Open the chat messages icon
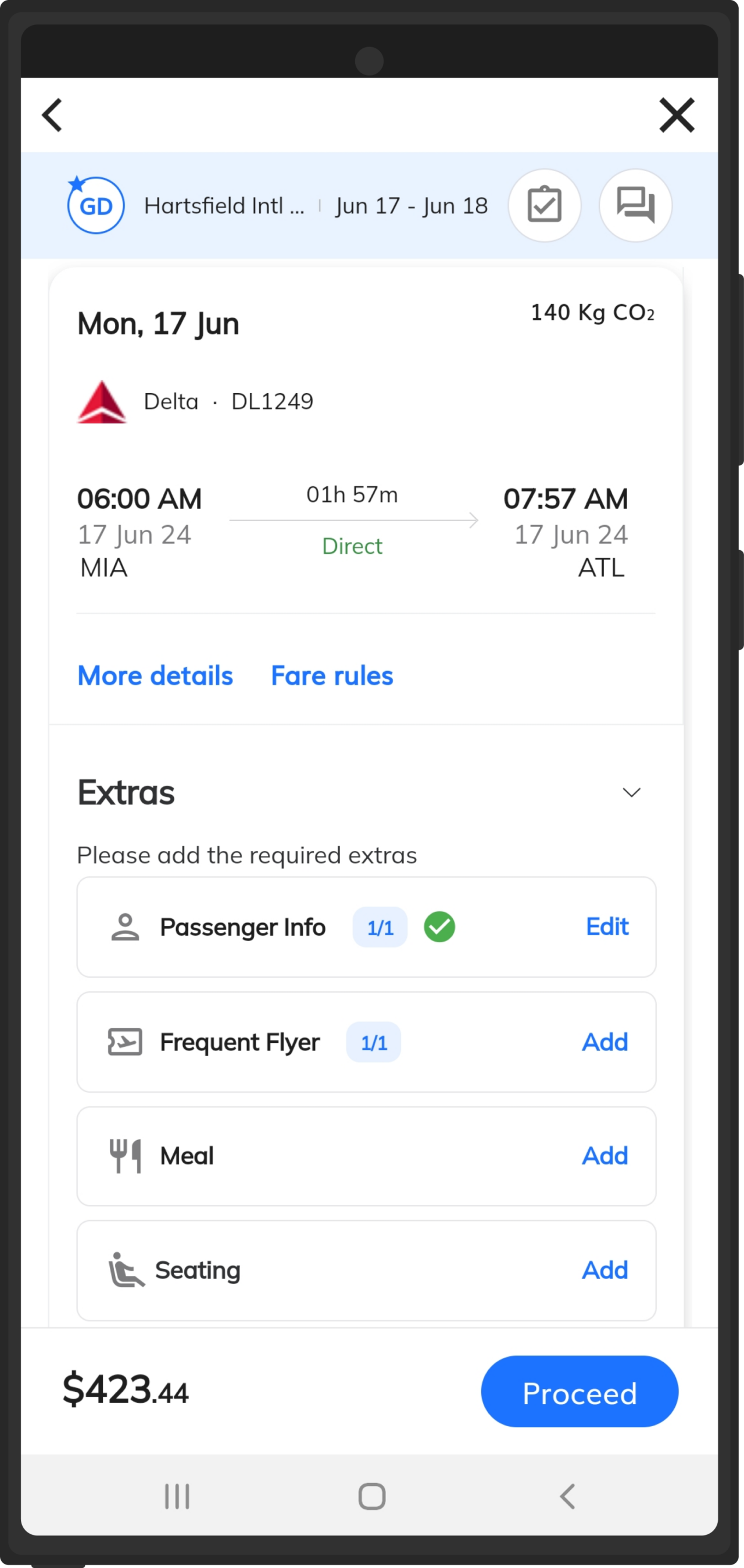 coord(635,205)
